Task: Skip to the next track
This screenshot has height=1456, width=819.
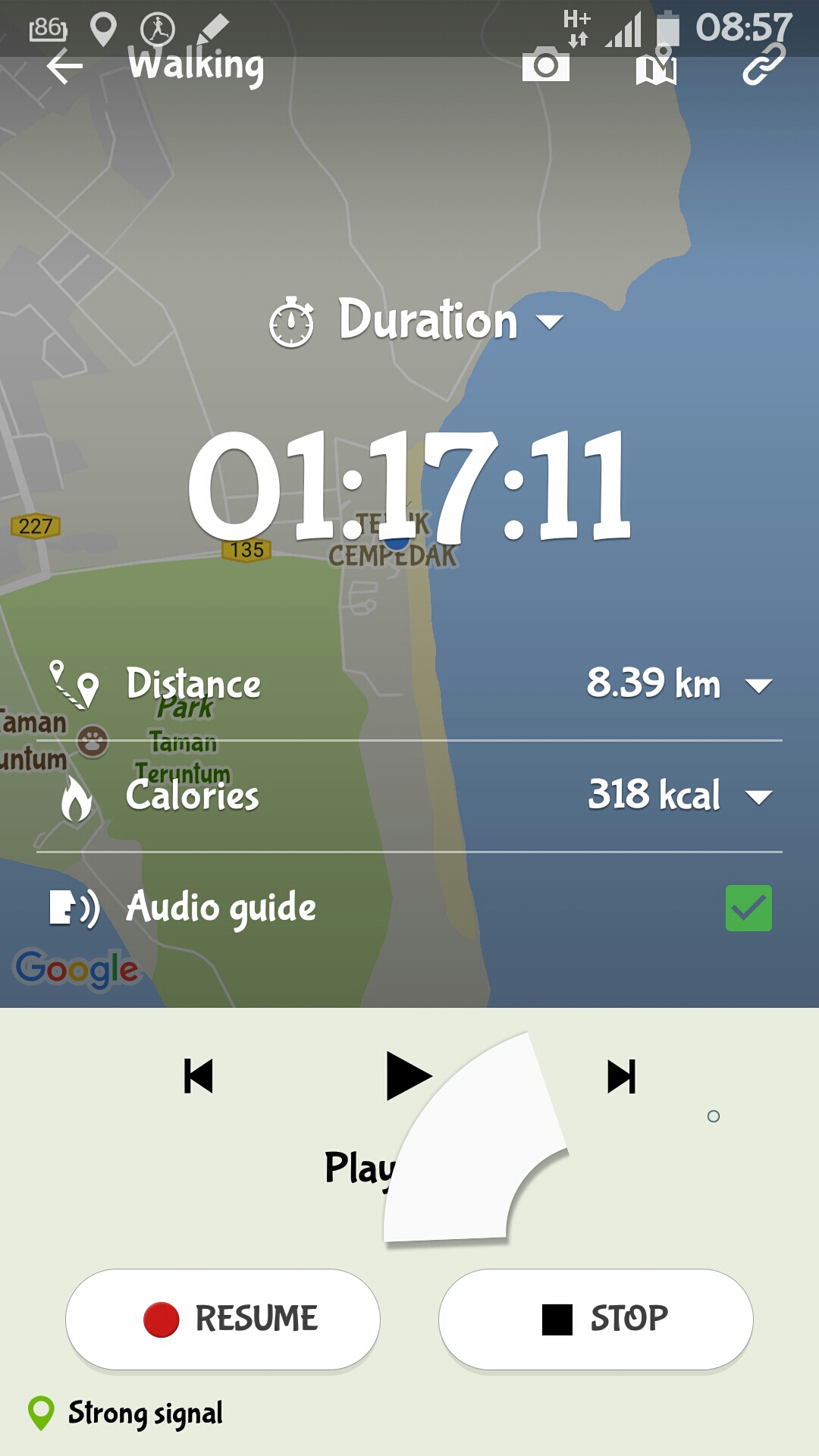Action: [621, 1076]
